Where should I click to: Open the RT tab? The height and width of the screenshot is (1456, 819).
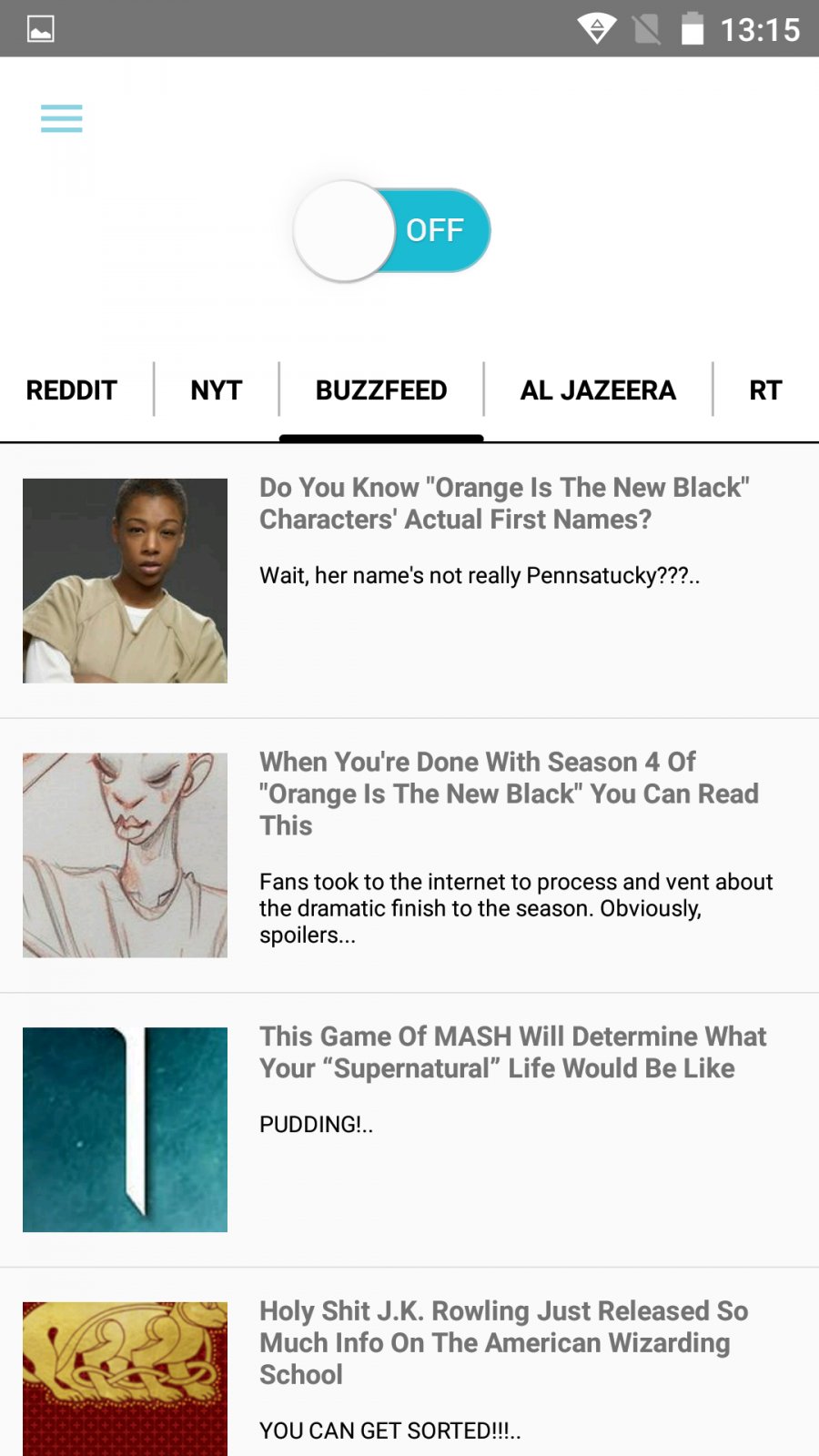tap(765, 390)
